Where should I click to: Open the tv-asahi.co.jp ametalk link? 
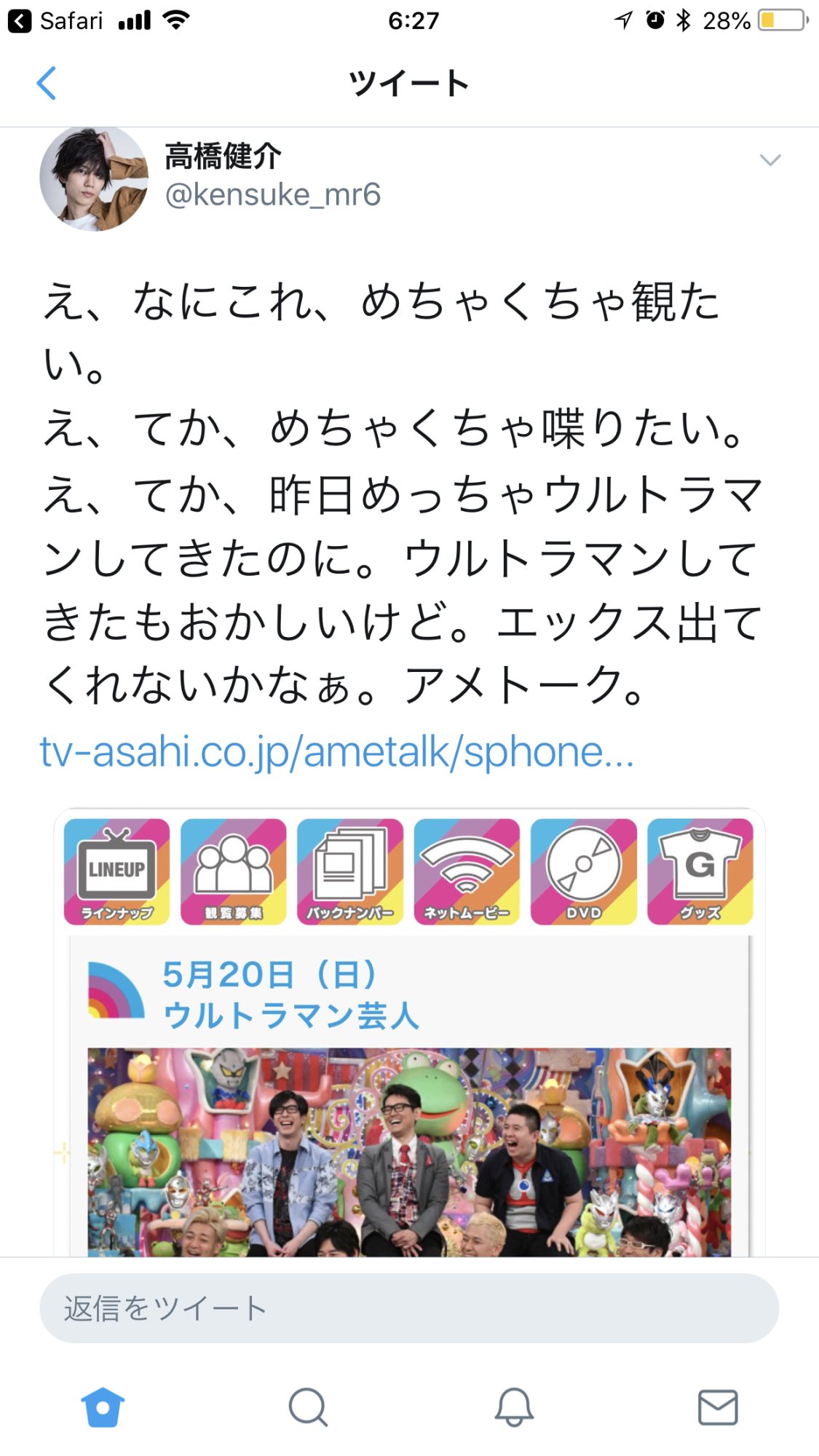tap(336, 752)
